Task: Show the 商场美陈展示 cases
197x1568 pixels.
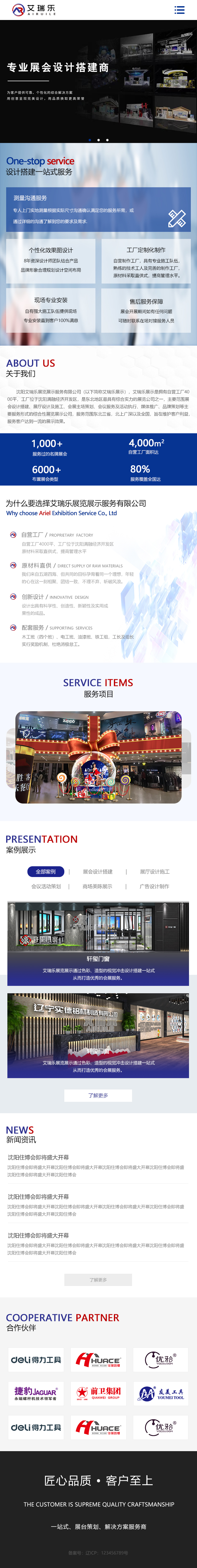Action: pos(98,886)
